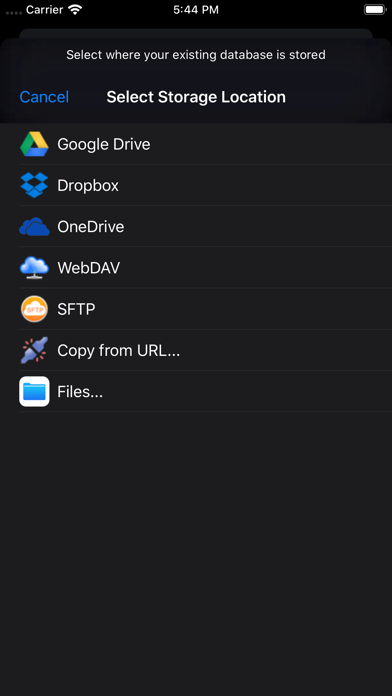Pick WebDAV as the storage source

point(196,268)
